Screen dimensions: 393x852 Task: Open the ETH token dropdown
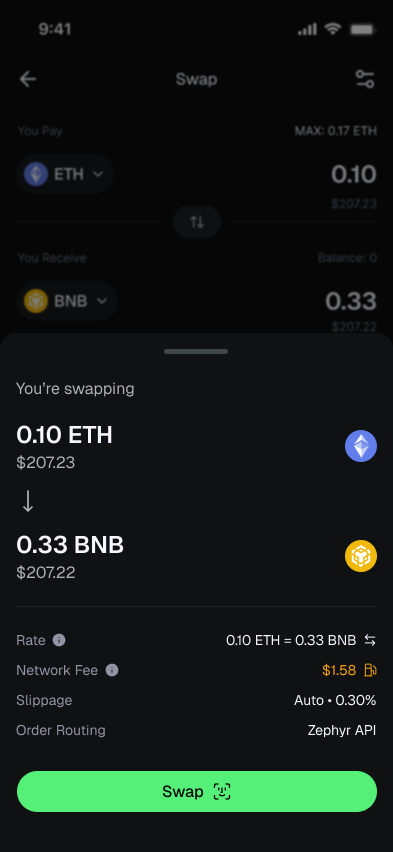click(x=65, y=174)
